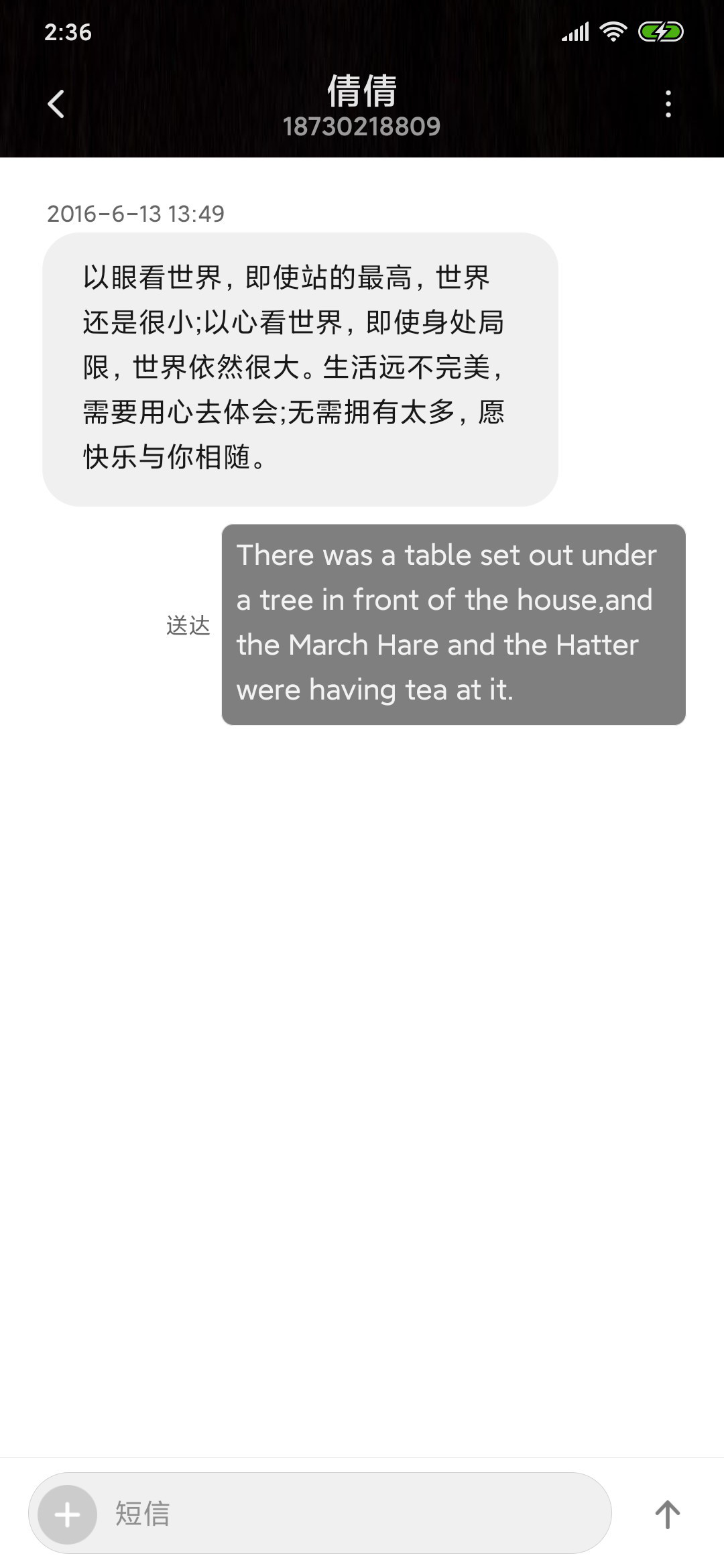Go back to the message list

point(56,104)
